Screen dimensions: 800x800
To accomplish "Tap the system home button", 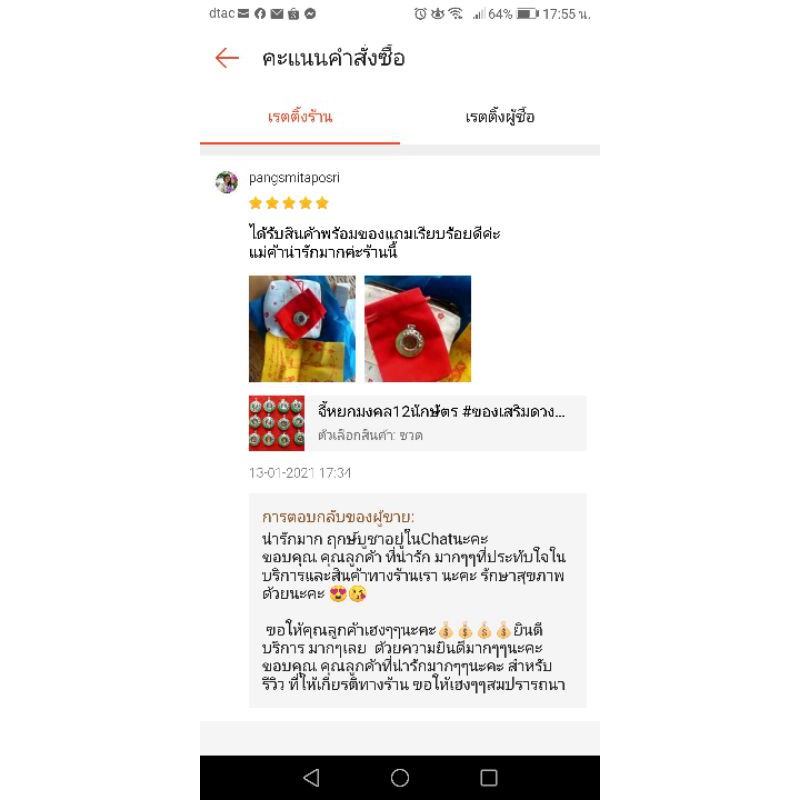I will click(400, 778).
